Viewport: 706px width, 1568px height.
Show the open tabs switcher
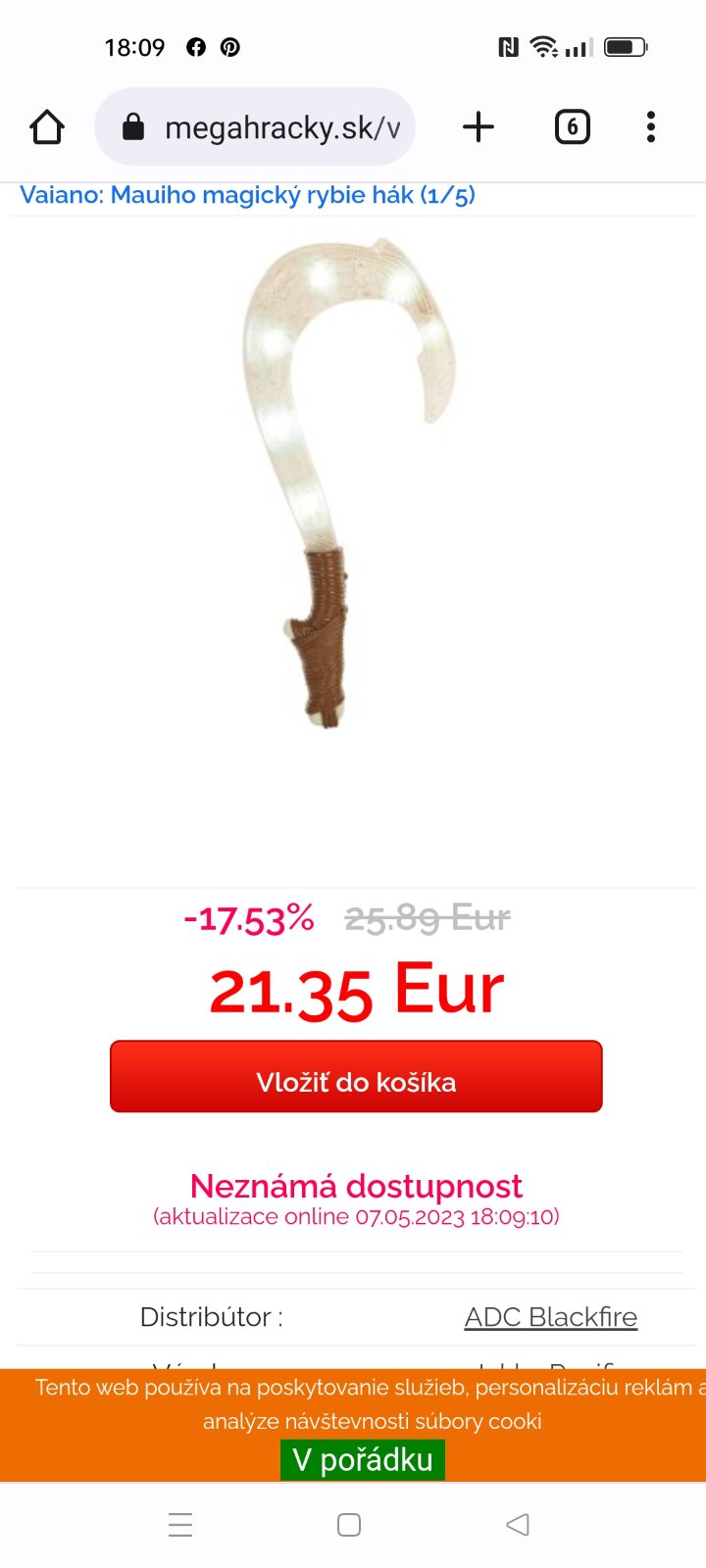coord(573,127)
